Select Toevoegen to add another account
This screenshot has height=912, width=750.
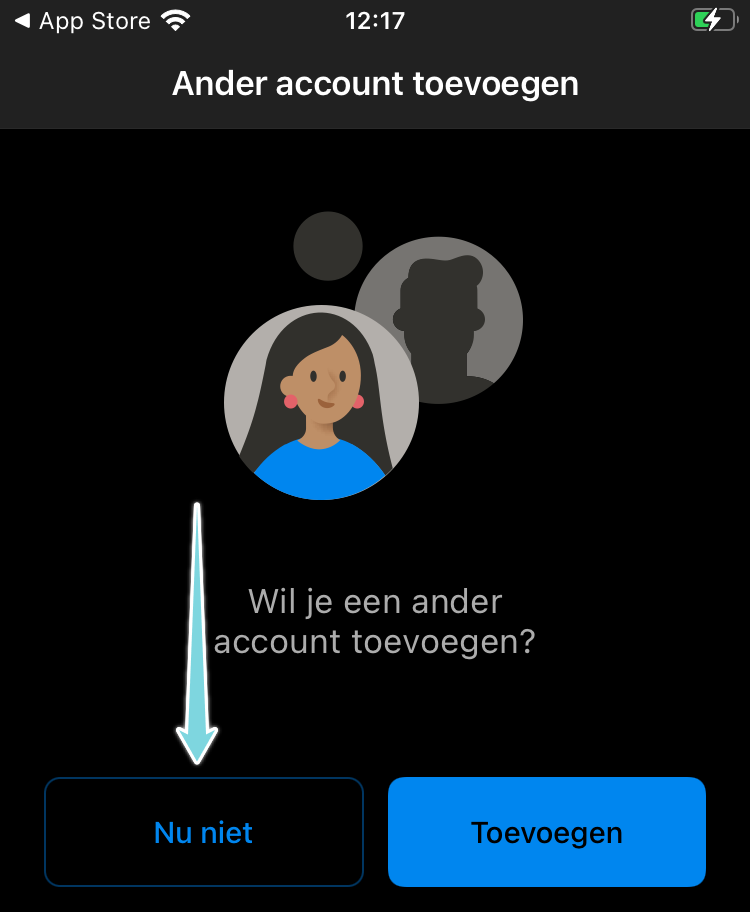(x=547, y=832)
